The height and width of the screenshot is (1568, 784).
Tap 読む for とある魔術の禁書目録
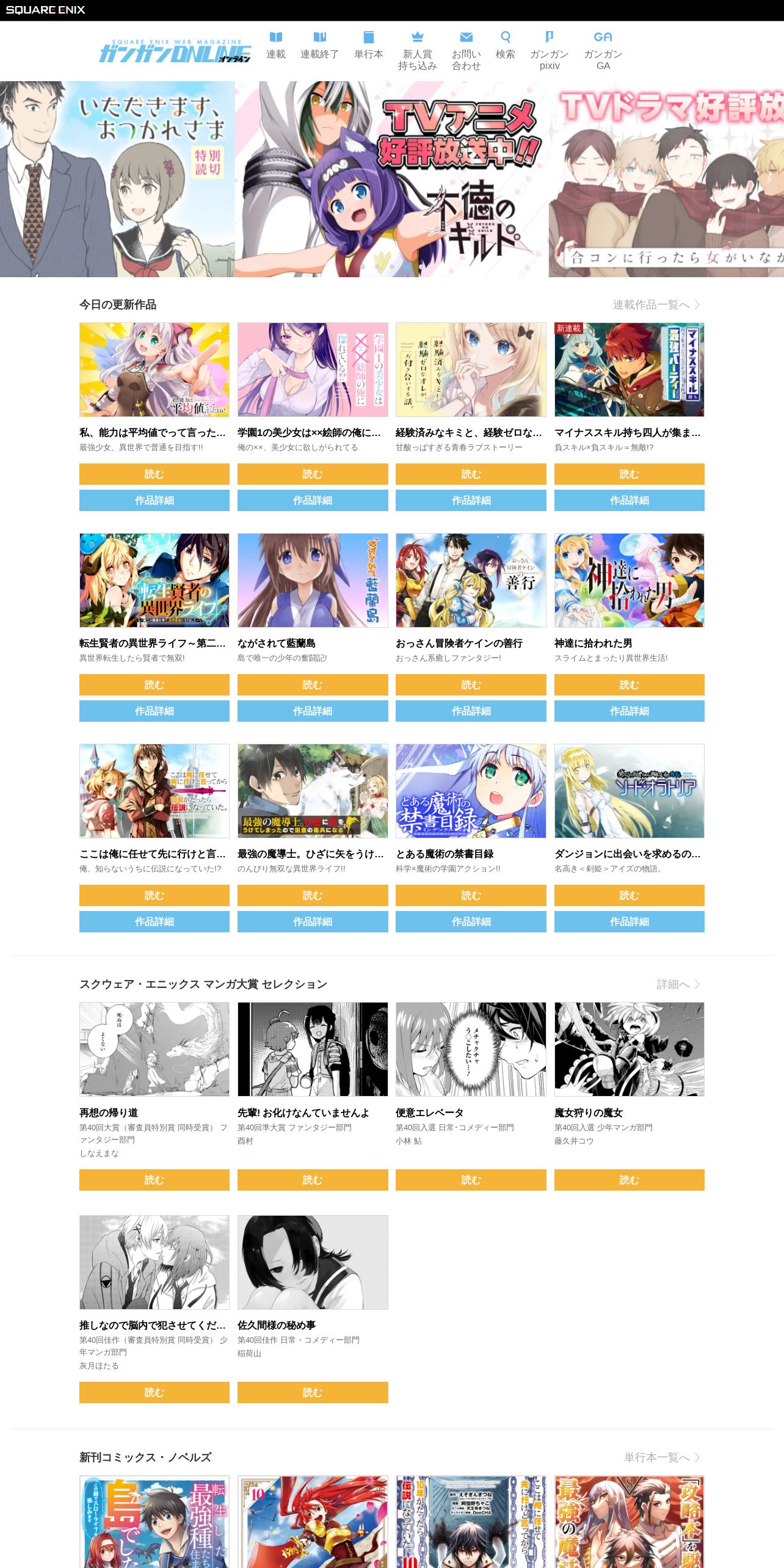[x=471, y=895]
